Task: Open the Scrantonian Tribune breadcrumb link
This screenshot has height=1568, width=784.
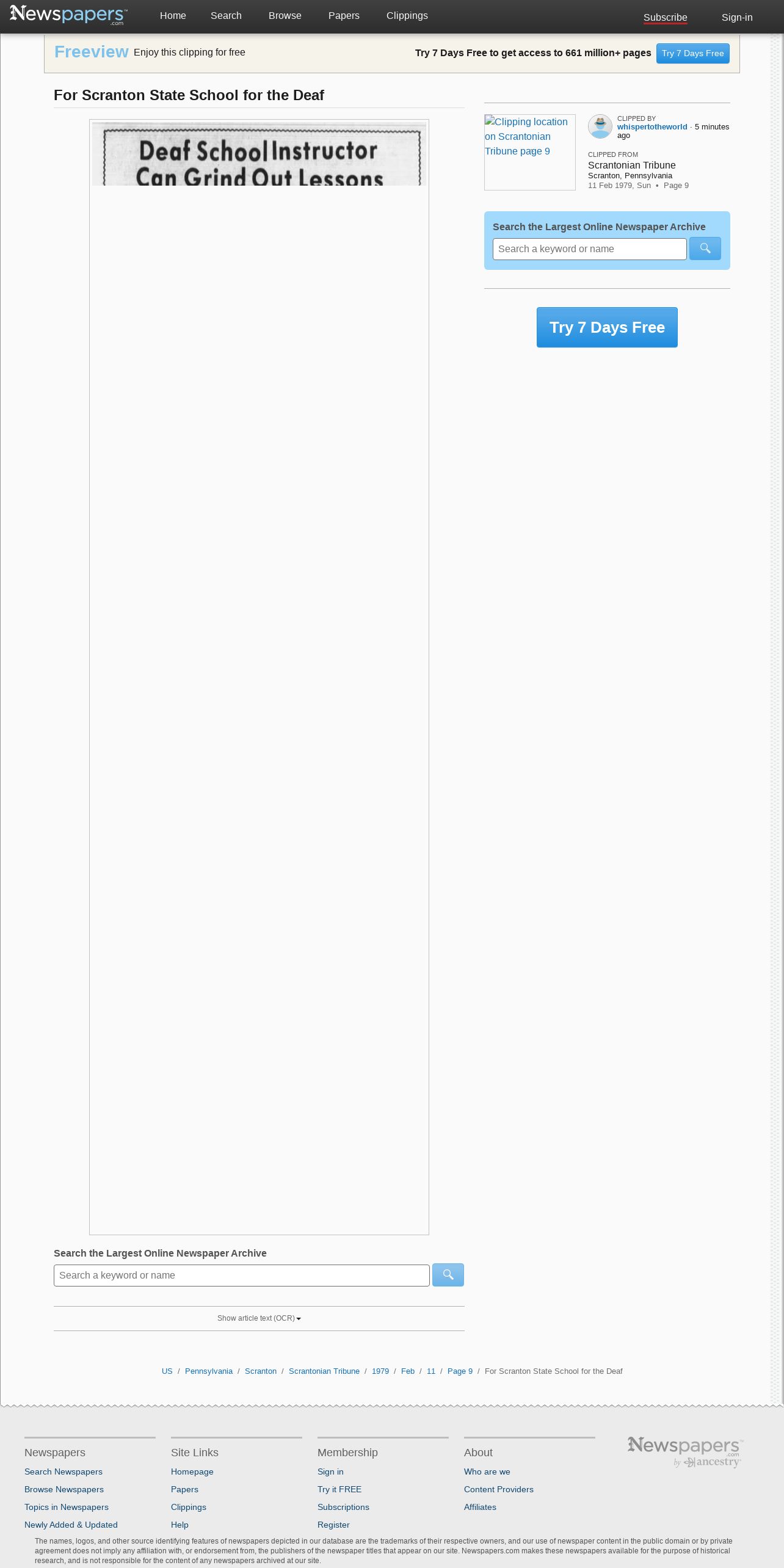Action: pyautogui.click(x=324, y=1371)
